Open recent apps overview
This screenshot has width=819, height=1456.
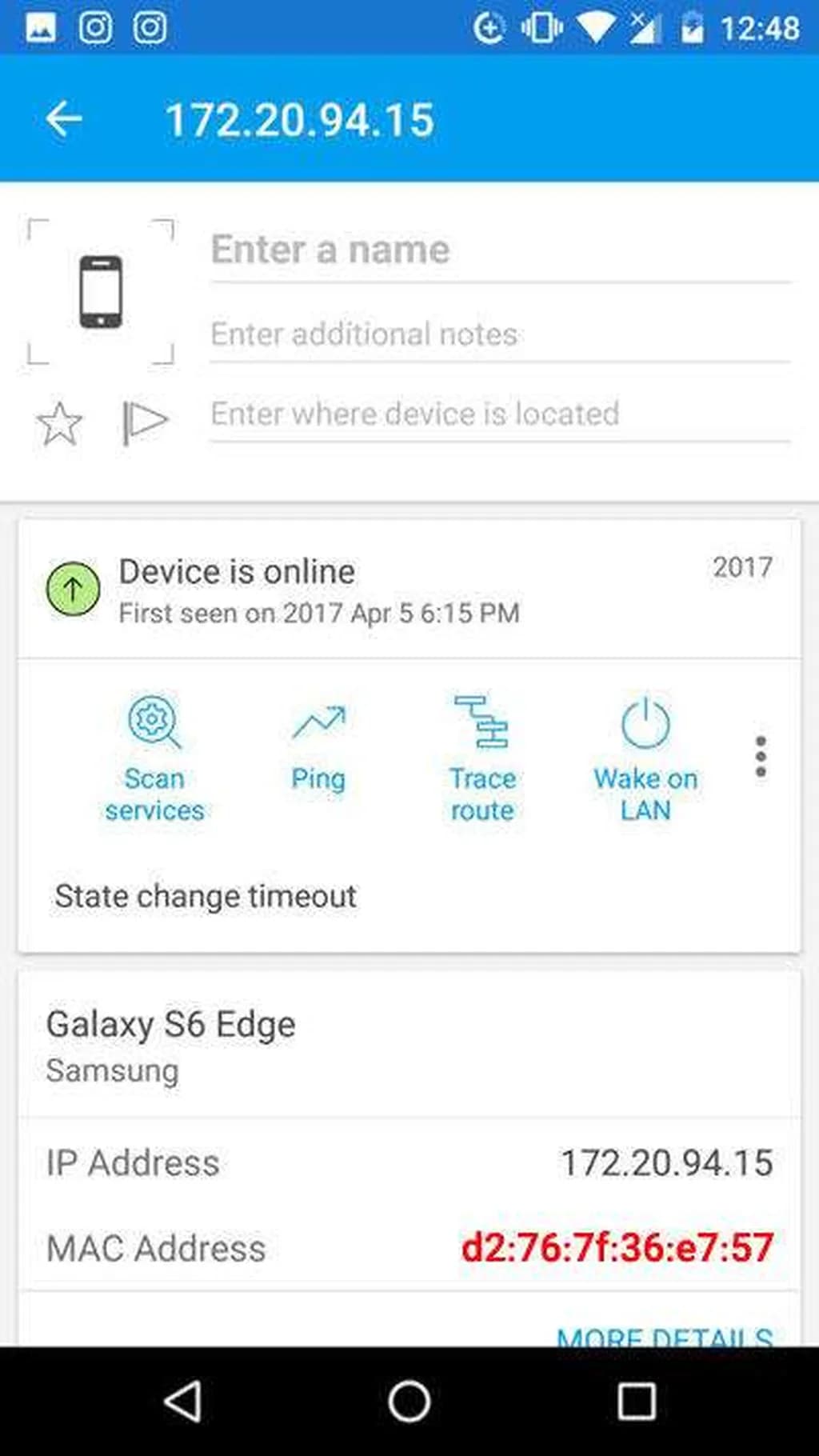pyautogui.click(x=636, y=1402)
